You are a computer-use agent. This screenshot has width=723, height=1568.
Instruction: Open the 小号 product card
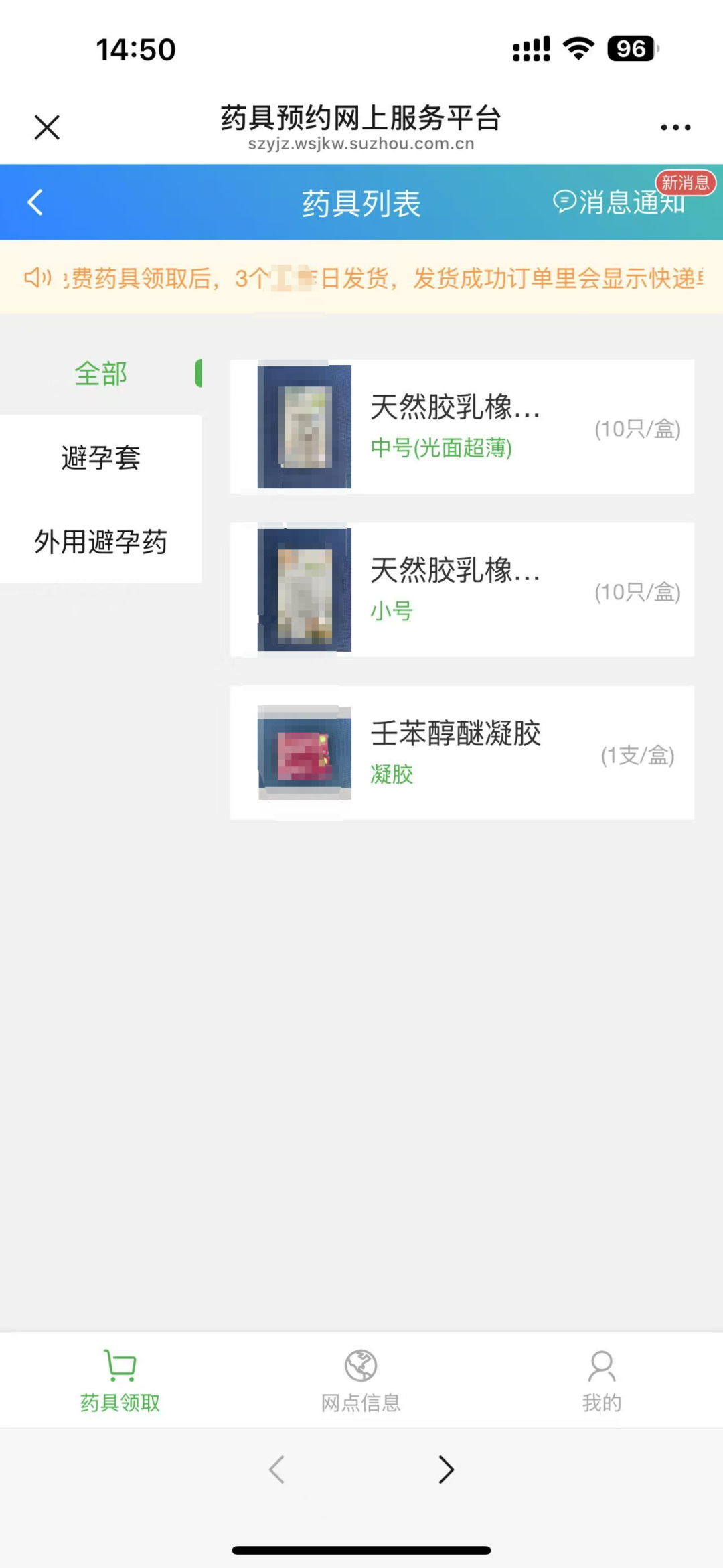(462, 590)
